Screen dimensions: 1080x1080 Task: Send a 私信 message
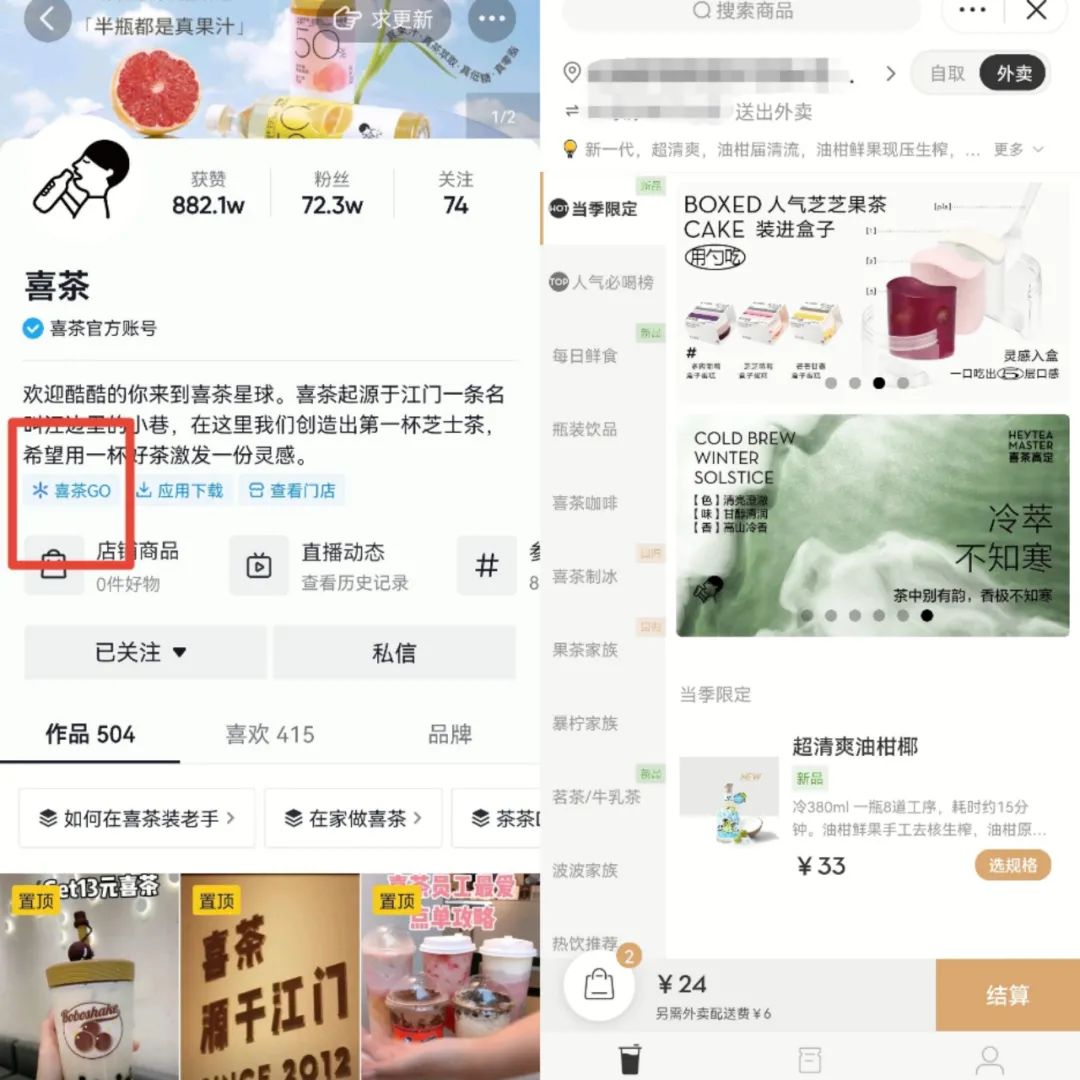[x=394, y=653]
